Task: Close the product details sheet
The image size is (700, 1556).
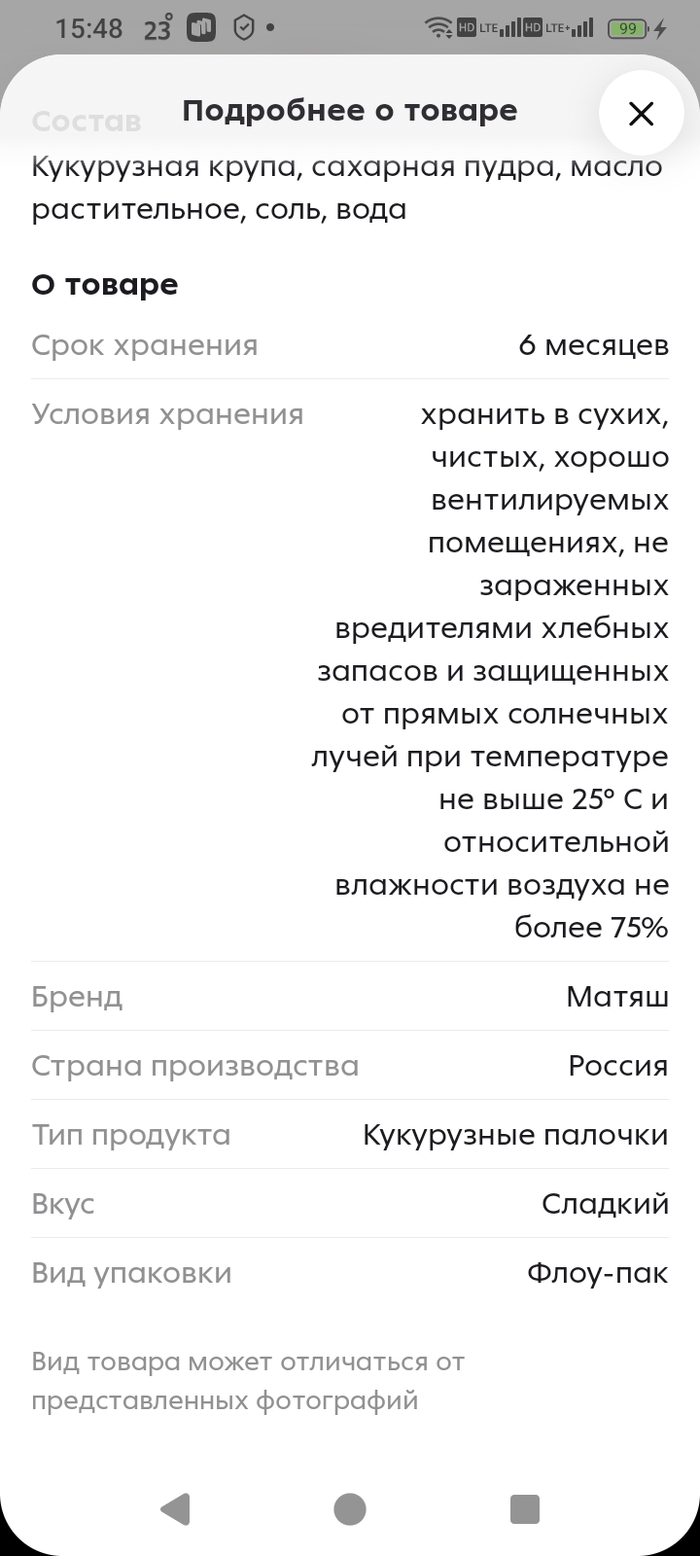Action: 641,113
